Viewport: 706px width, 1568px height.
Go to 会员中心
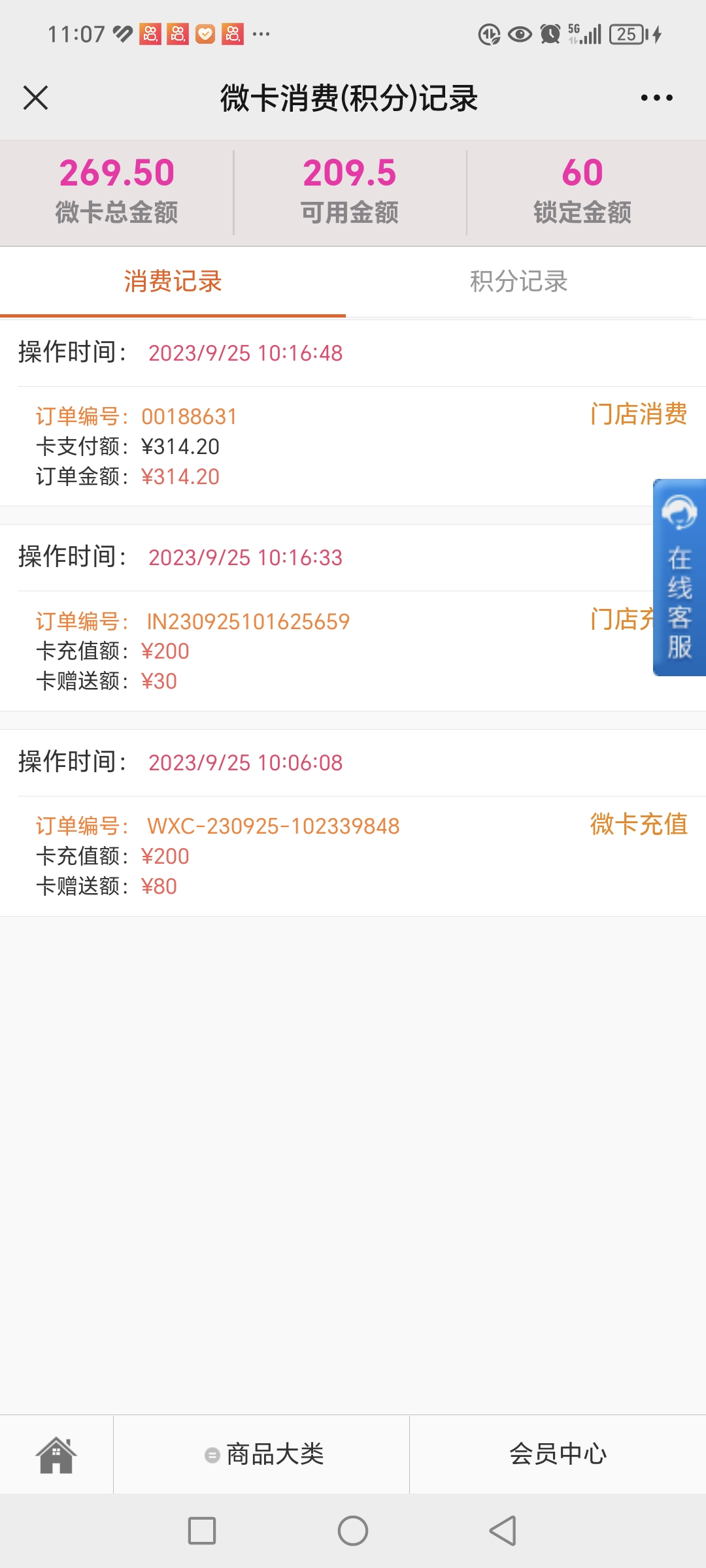click(558, 1454)
